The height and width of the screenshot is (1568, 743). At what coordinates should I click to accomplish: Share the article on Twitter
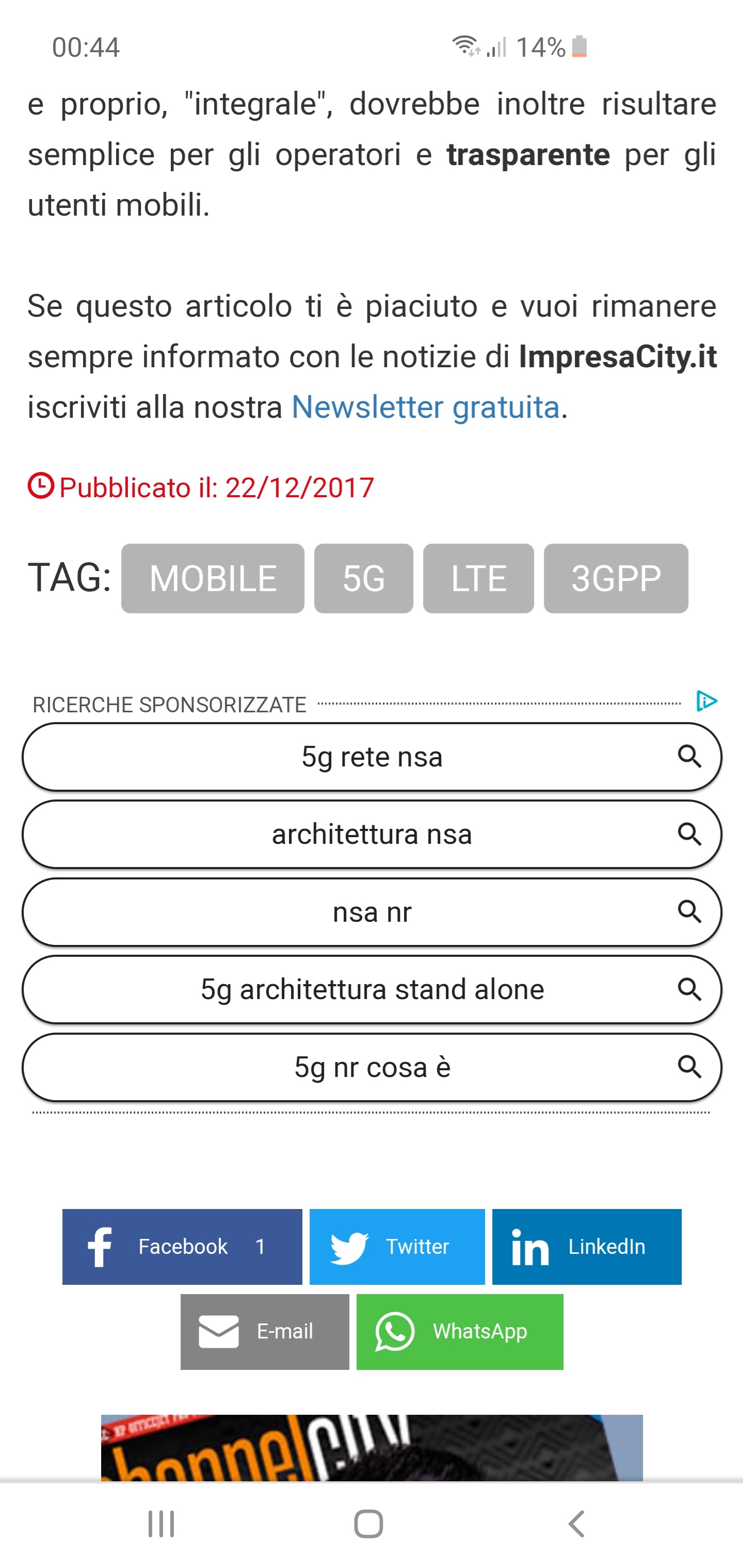pyautogui.click(x=397, y=1247)
